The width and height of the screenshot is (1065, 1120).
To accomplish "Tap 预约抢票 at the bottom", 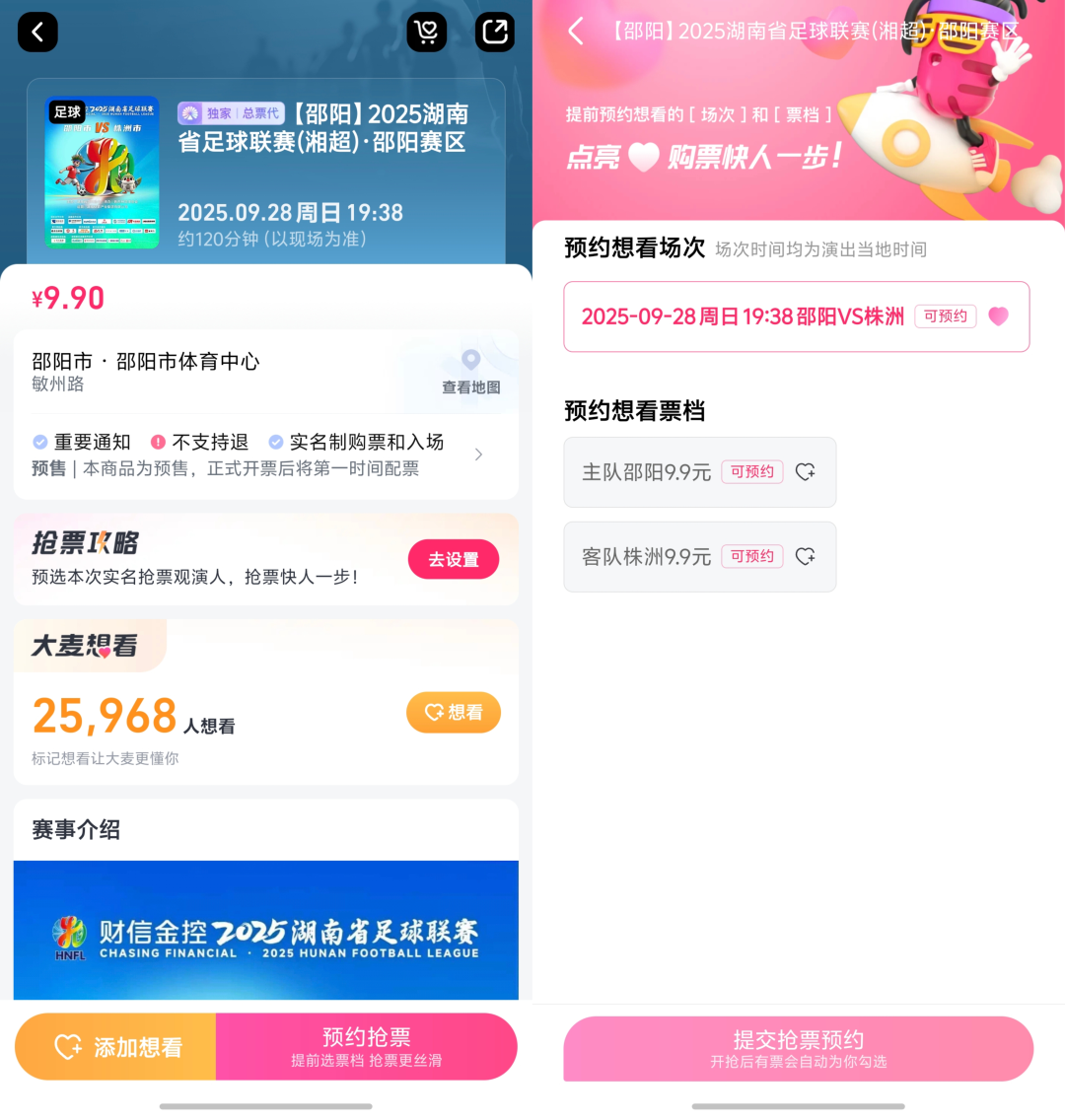I will (x=366, y=1047).
